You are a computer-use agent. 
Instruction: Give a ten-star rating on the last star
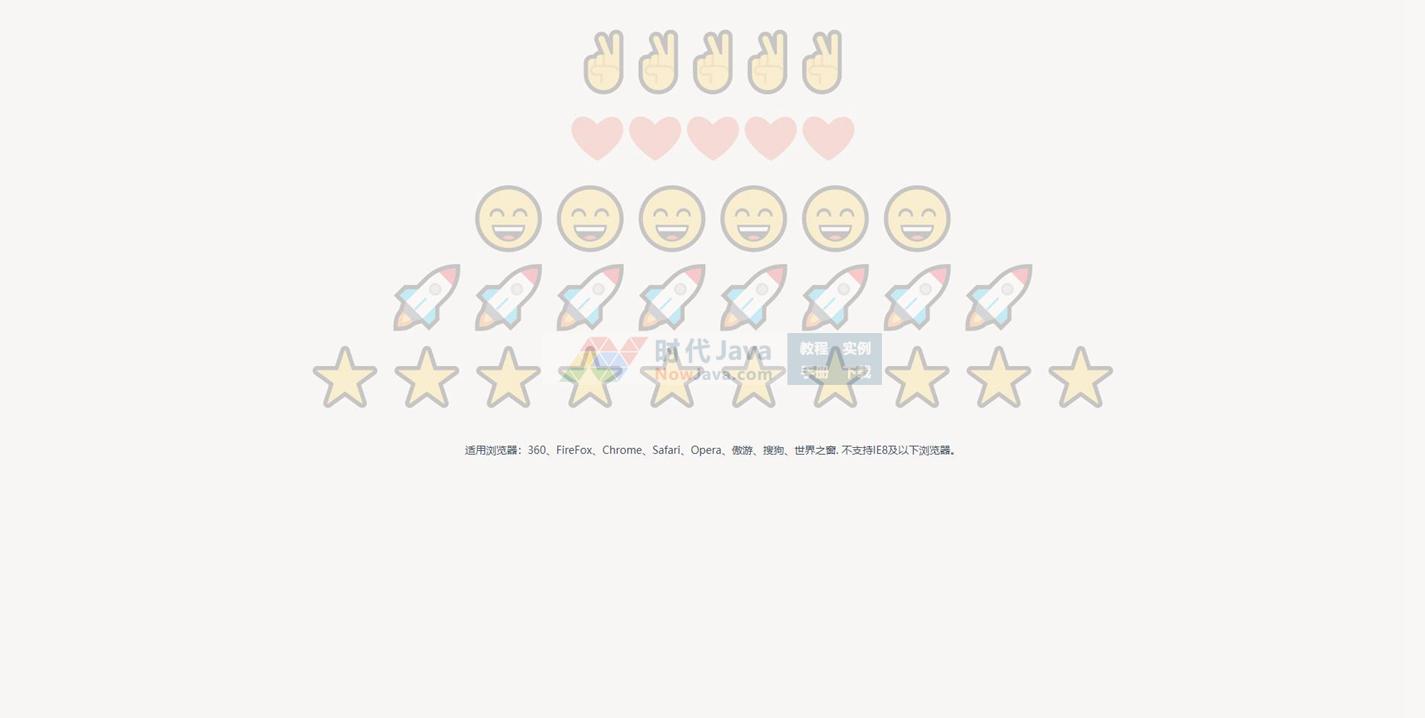[x=1080, y=379]
